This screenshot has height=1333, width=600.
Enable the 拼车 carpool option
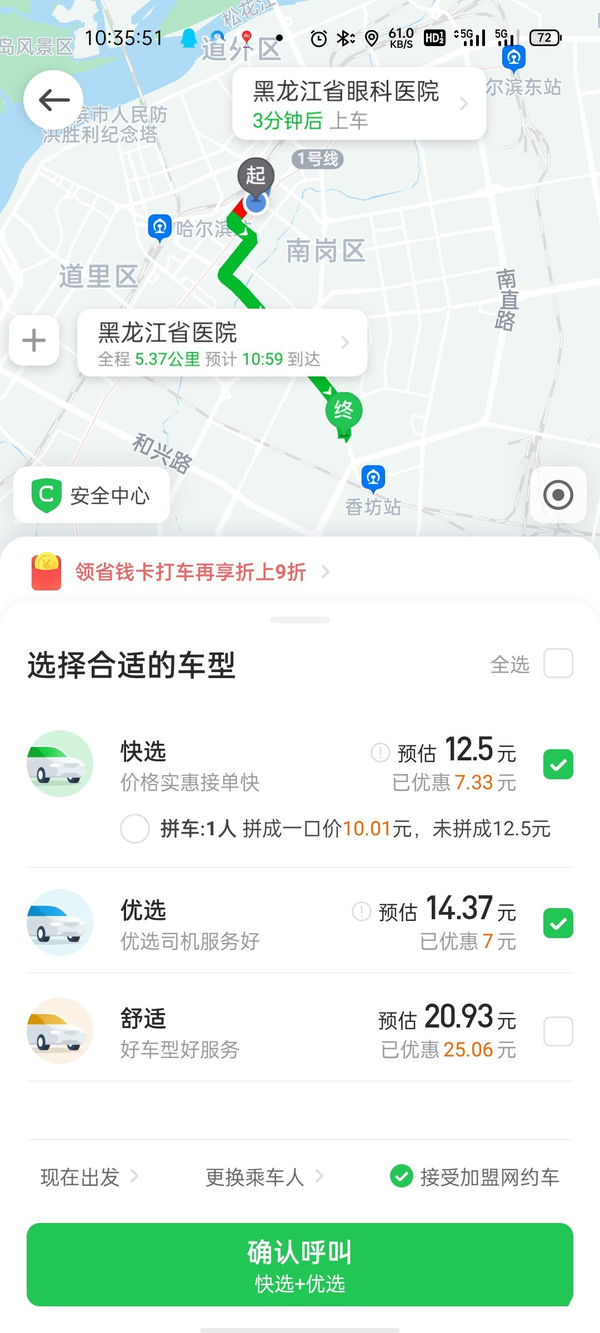[135, 829]
